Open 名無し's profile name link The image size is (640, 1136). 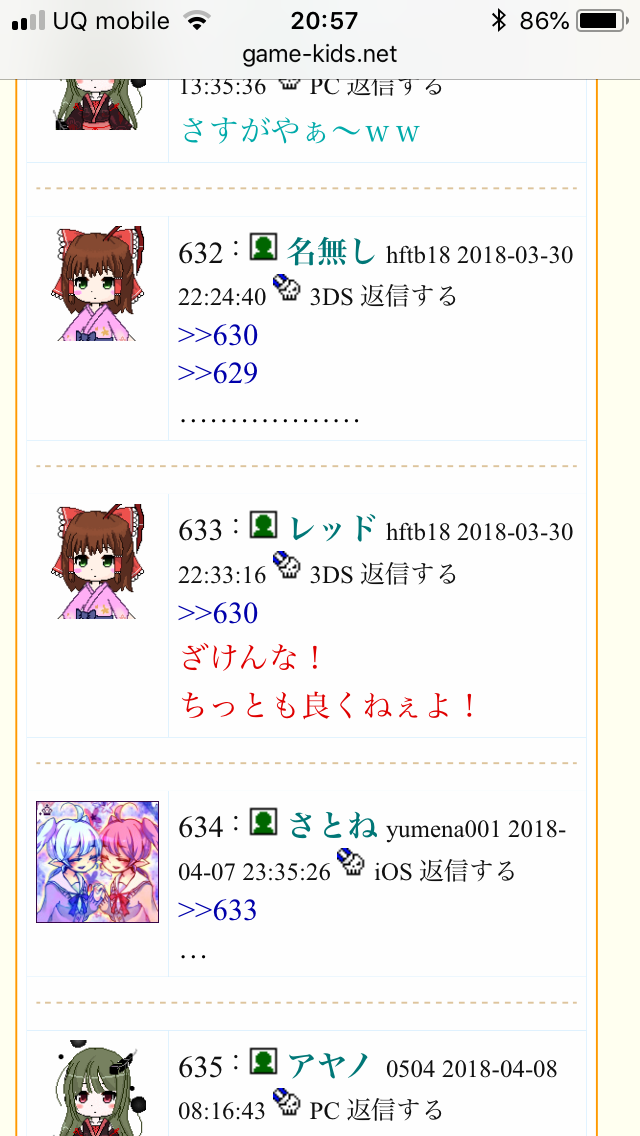click(331, 250)
